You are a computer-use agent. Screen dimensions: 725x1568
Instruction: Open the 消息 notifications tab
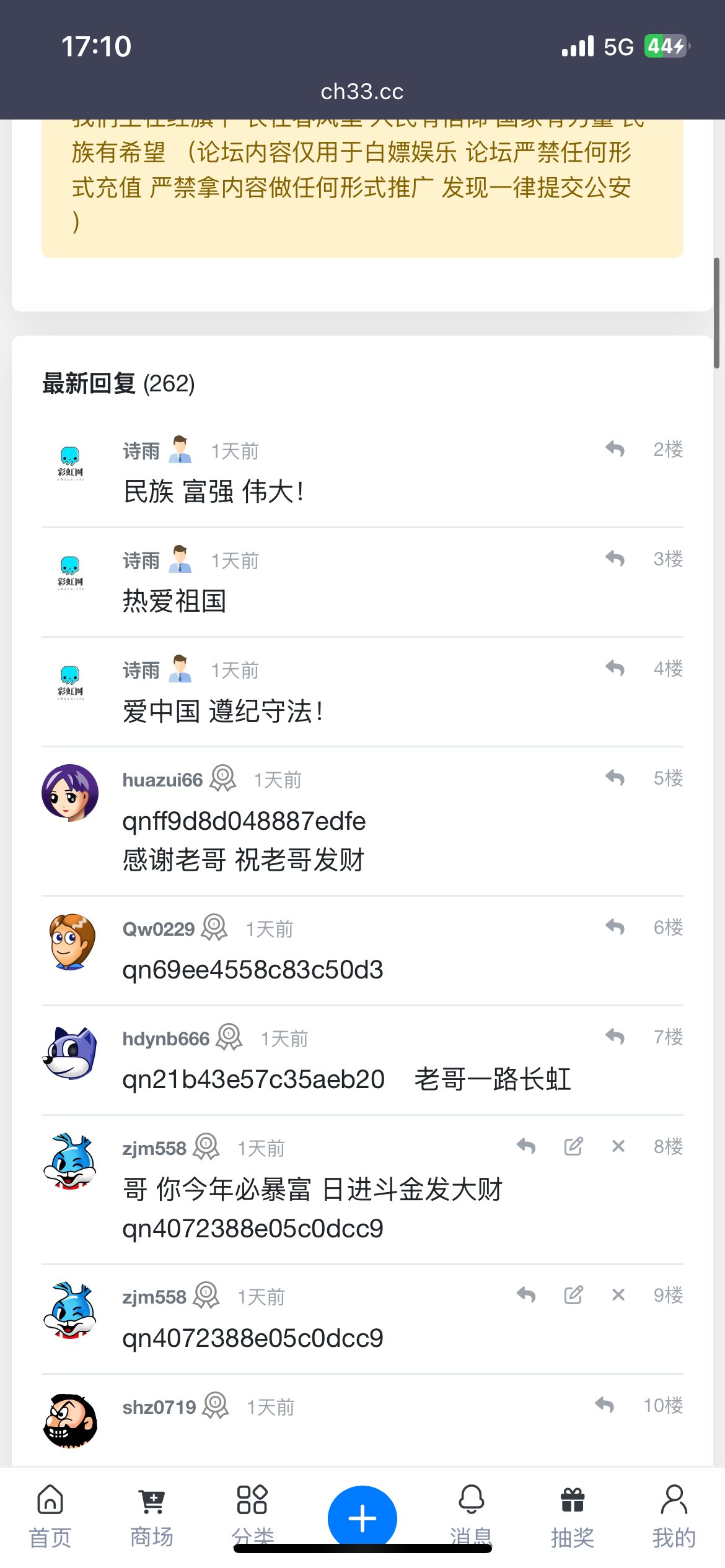click(472, 1511)
